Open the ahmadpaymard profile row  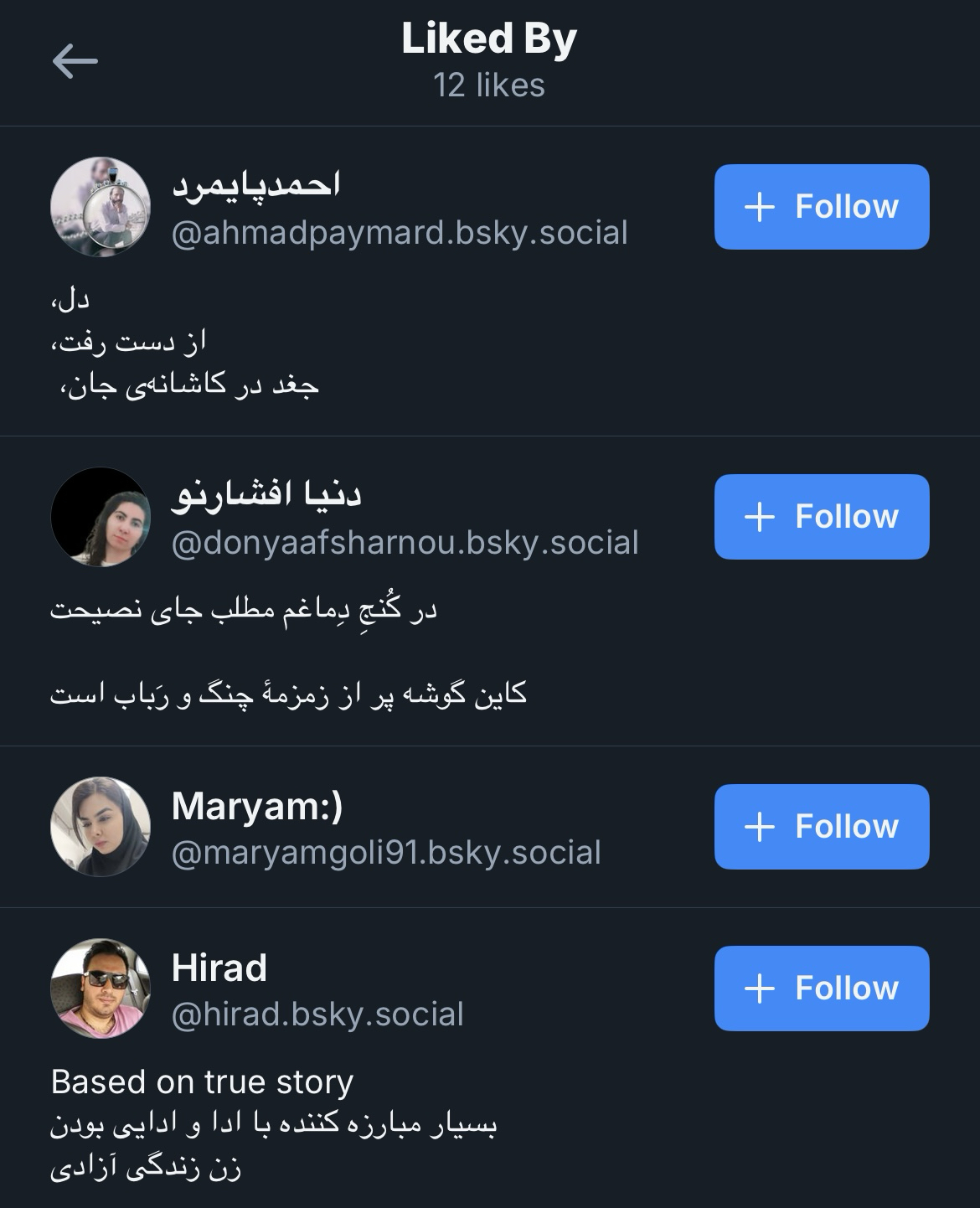coord(399,208)
